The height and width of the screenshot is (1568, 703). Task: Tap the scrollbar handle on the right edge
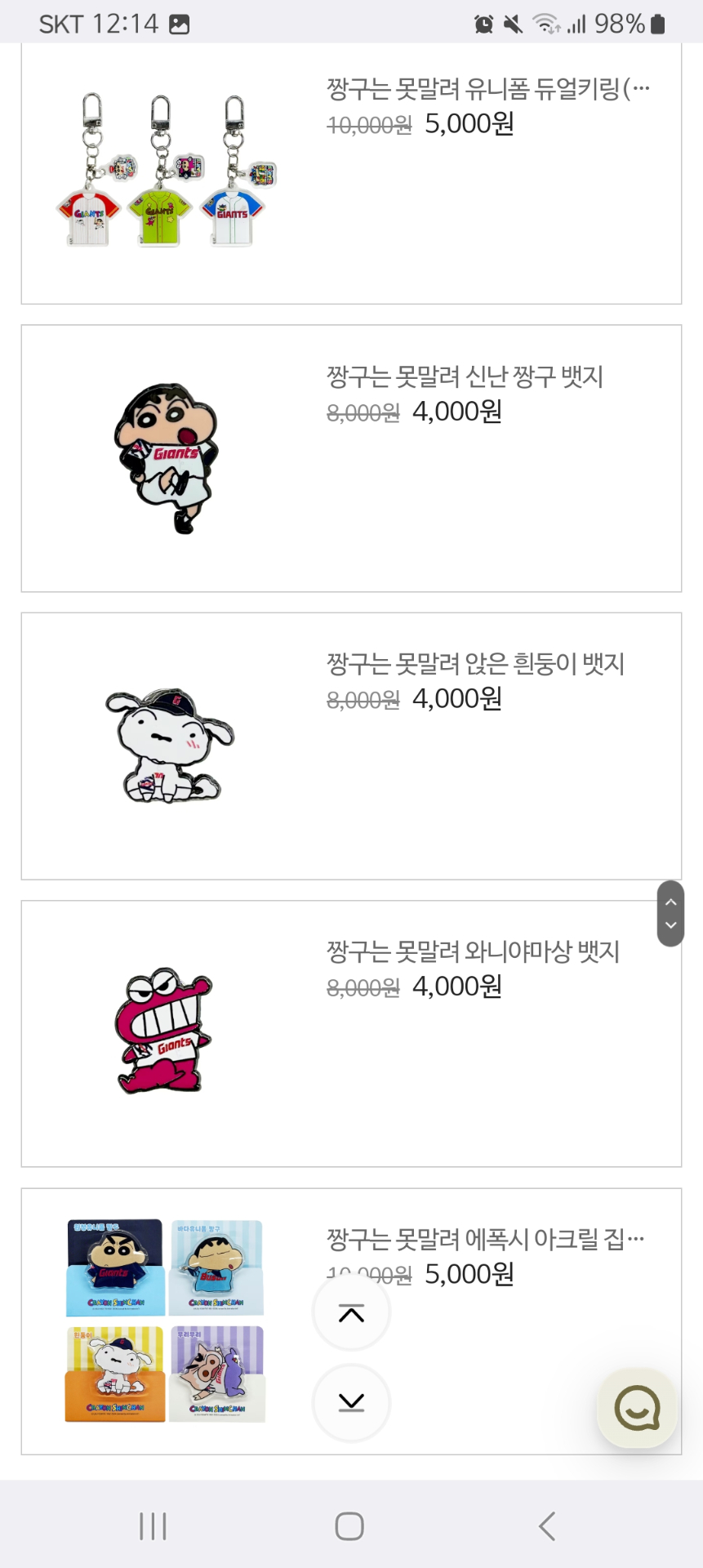point(670,914)
